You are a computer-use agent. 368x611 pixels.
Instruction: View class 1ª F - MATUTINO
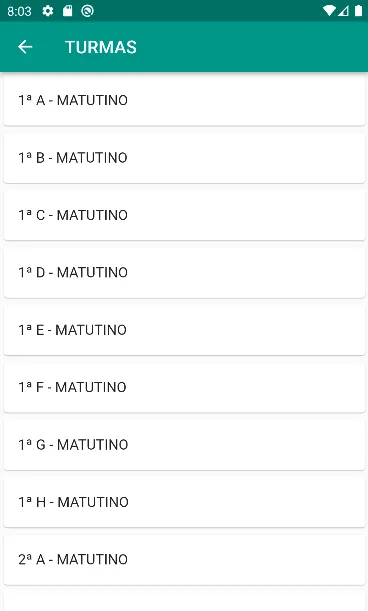click(x=184, y=387)
